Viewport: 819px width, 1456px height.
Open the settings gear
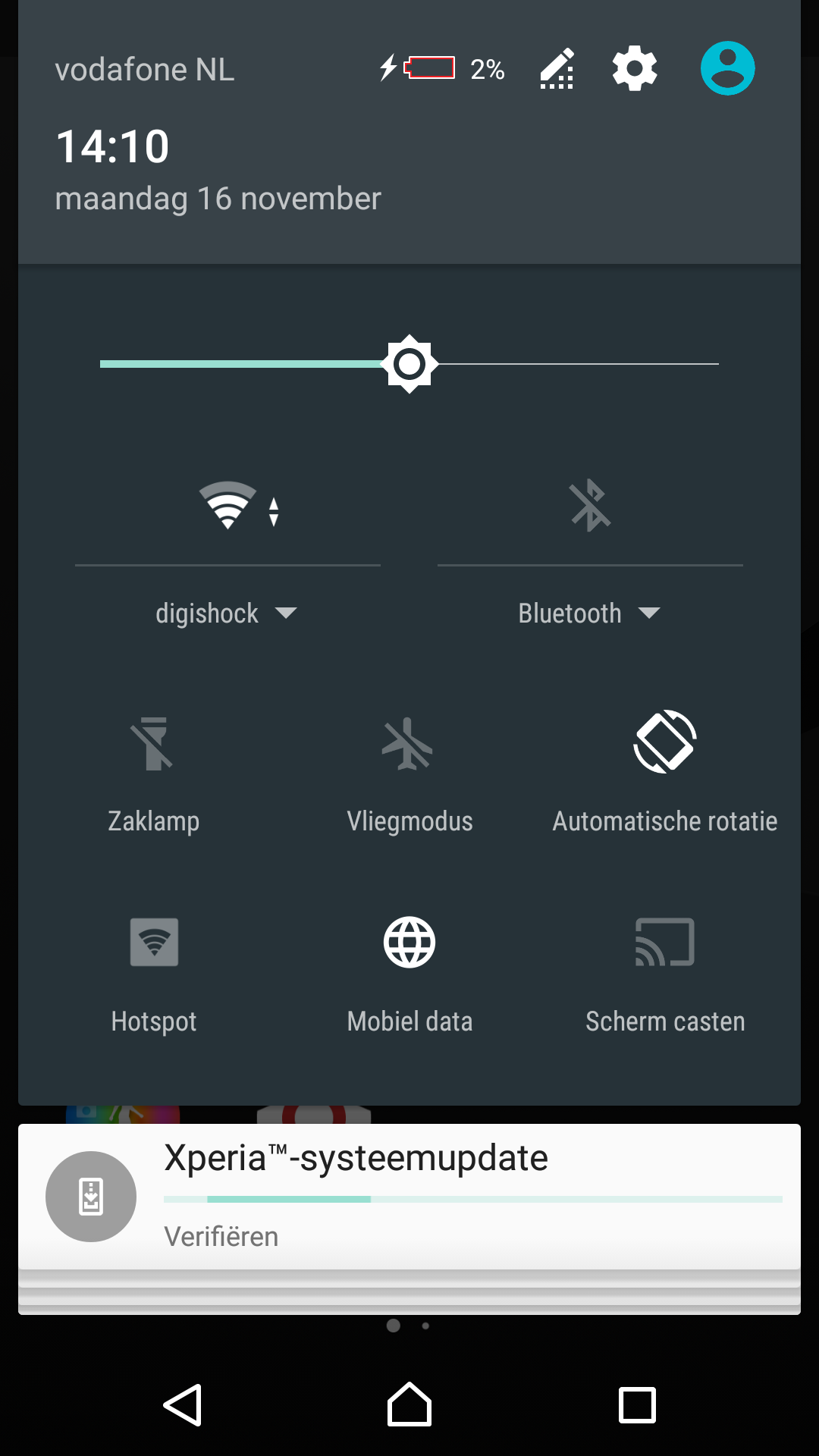pos(635,68)
